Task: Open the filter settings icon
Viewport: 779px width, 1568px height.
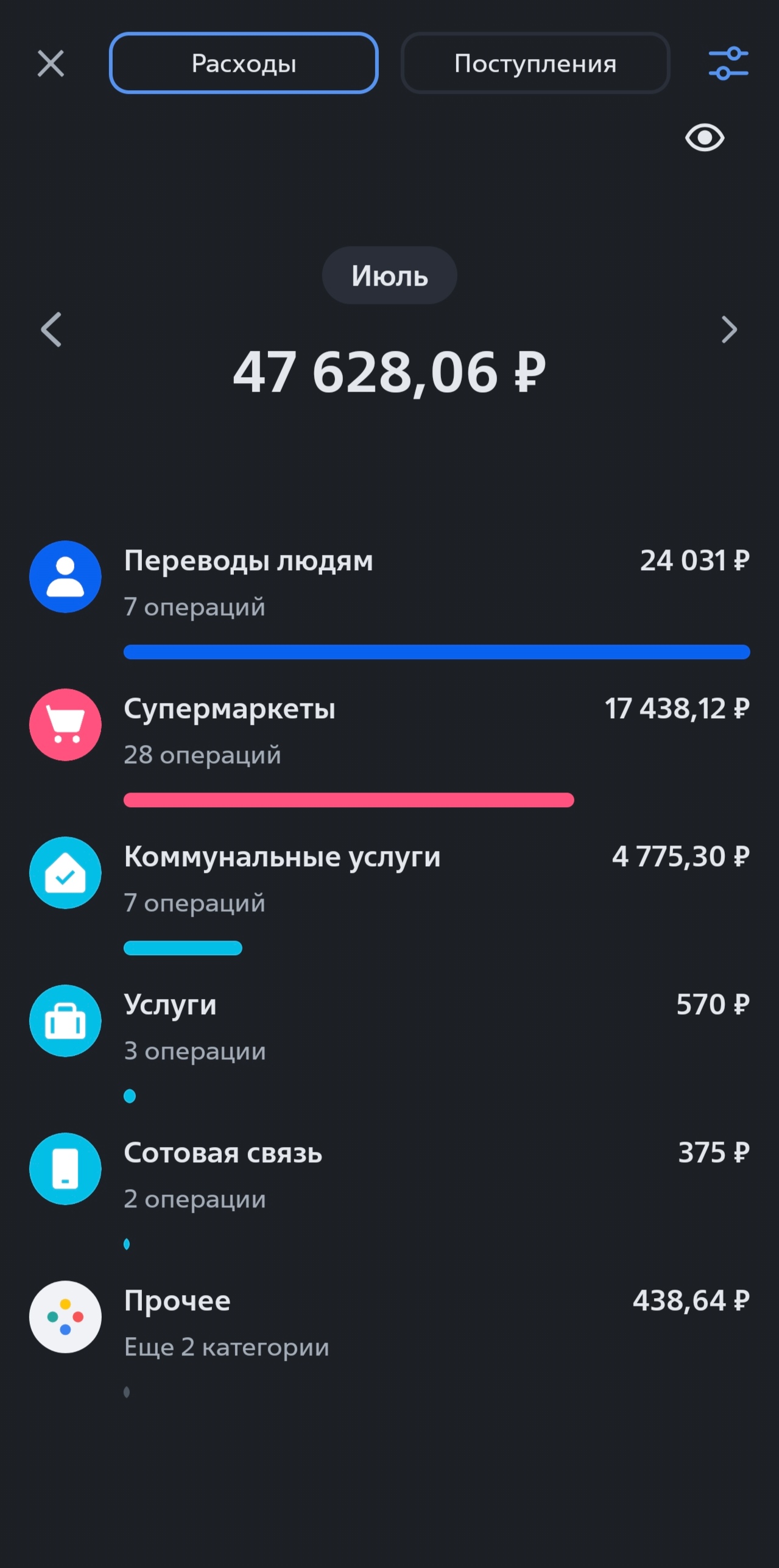Action: point(728,63)
